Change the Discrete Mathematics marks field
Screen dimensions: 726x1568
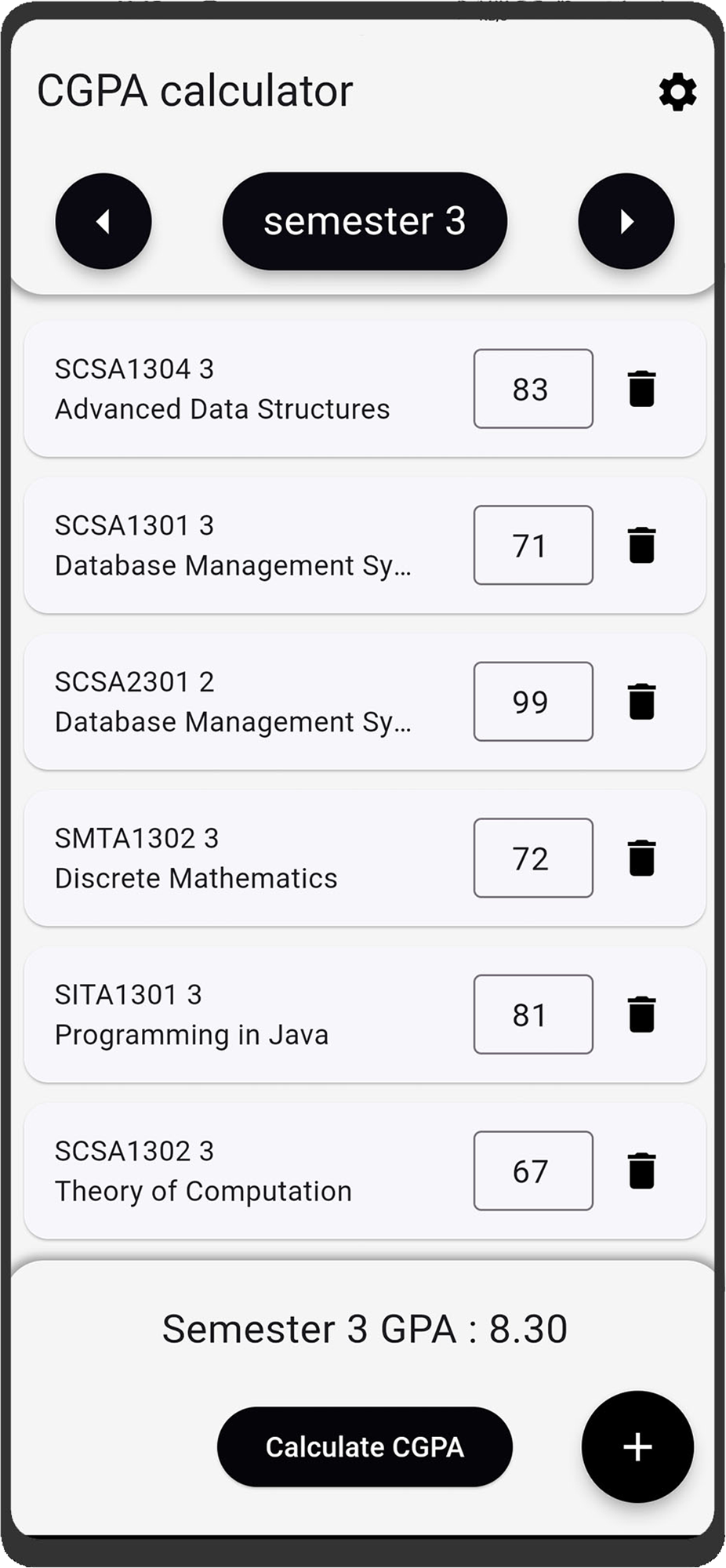click(533, 858)
